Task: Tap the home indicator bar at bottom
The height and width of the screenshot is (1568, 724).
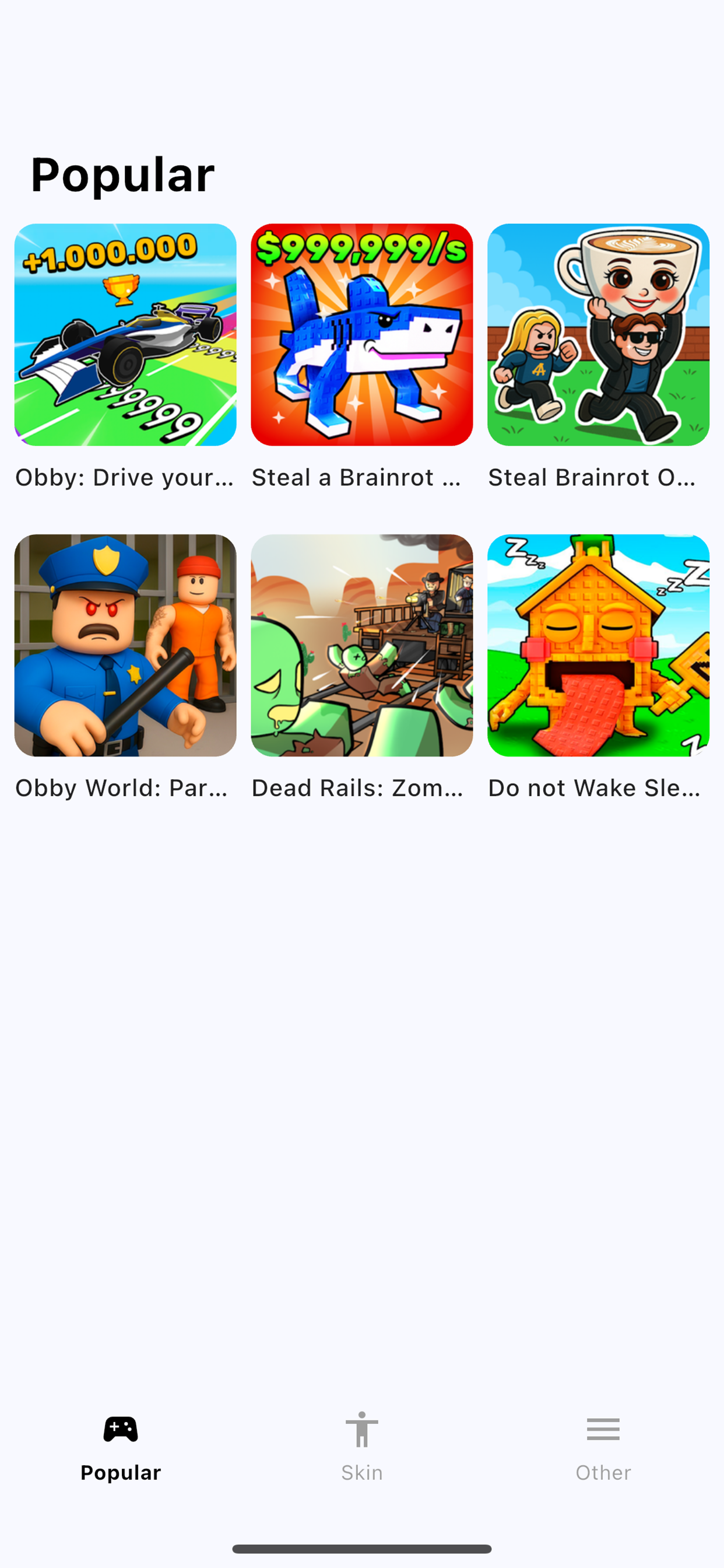Action: 361,1549
